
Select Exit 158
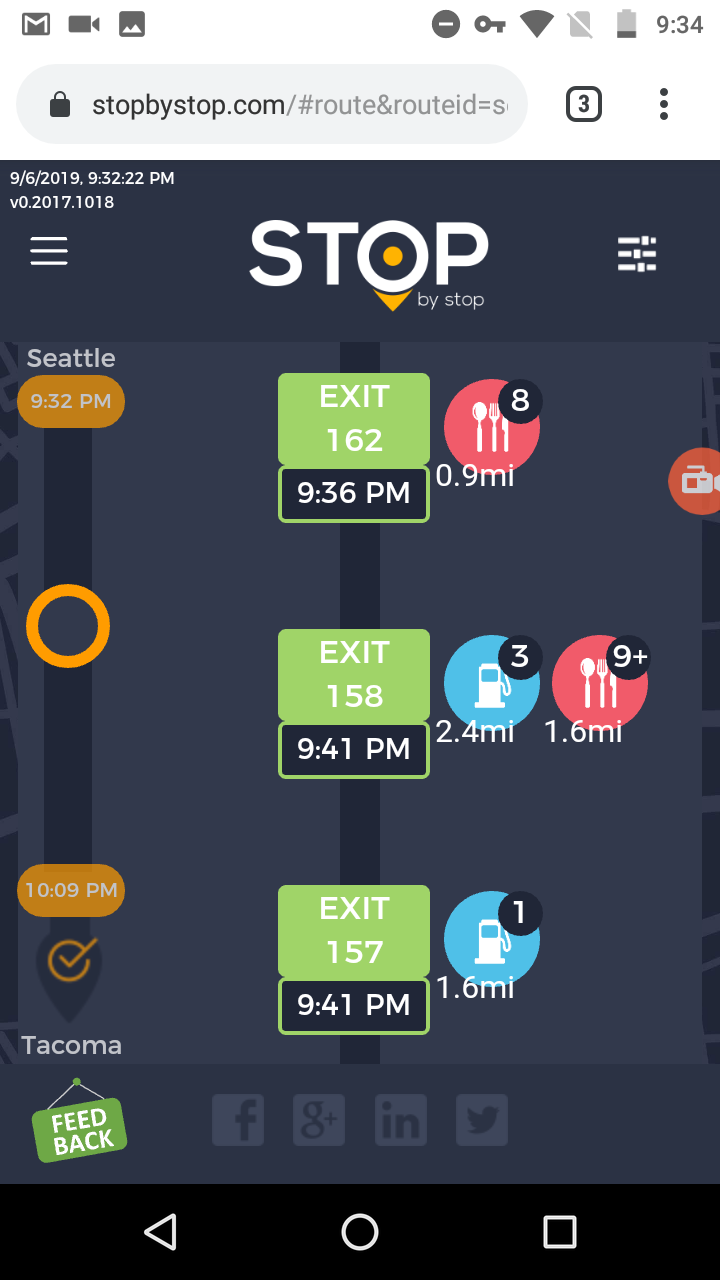pos(354,674)
